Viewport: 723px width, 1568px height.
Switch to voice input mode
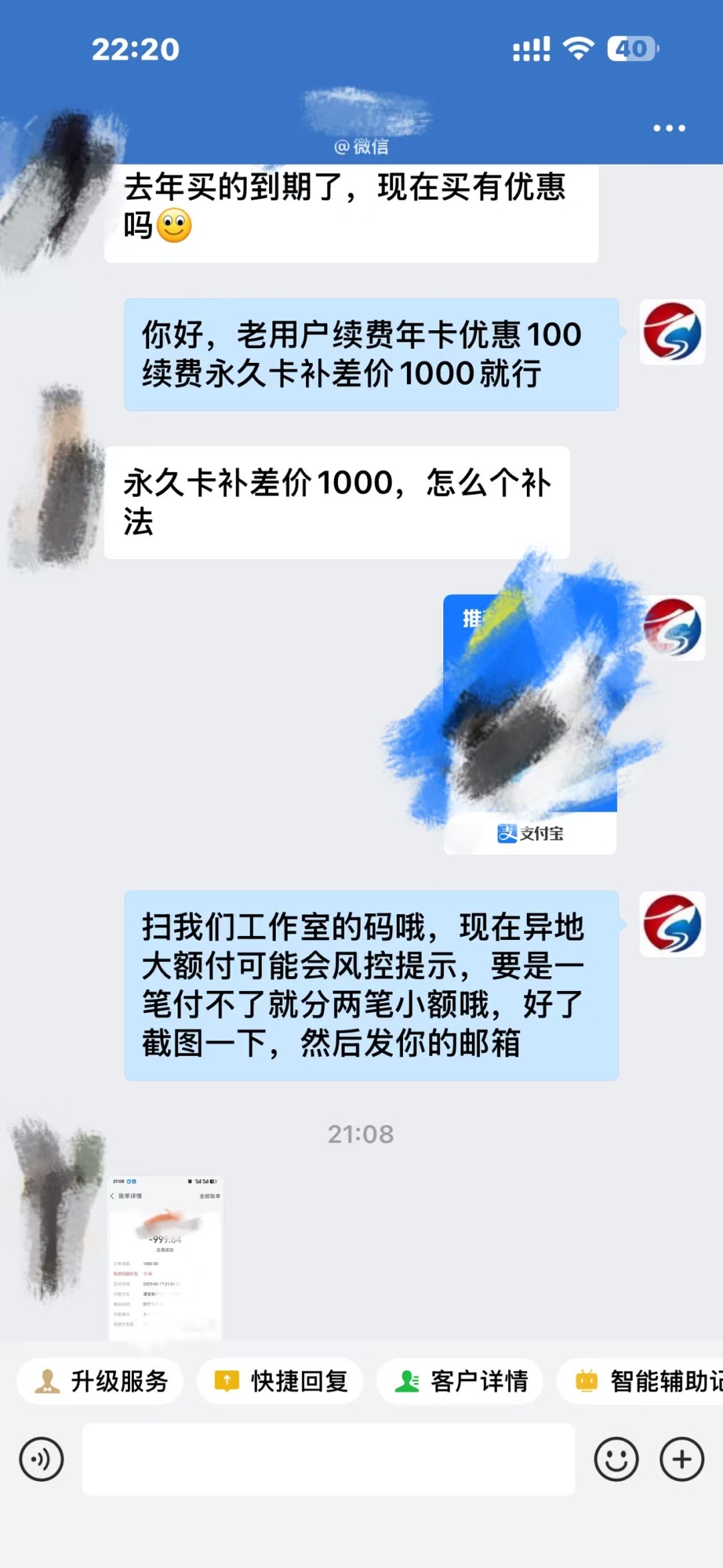click(x=42, y=1459)
